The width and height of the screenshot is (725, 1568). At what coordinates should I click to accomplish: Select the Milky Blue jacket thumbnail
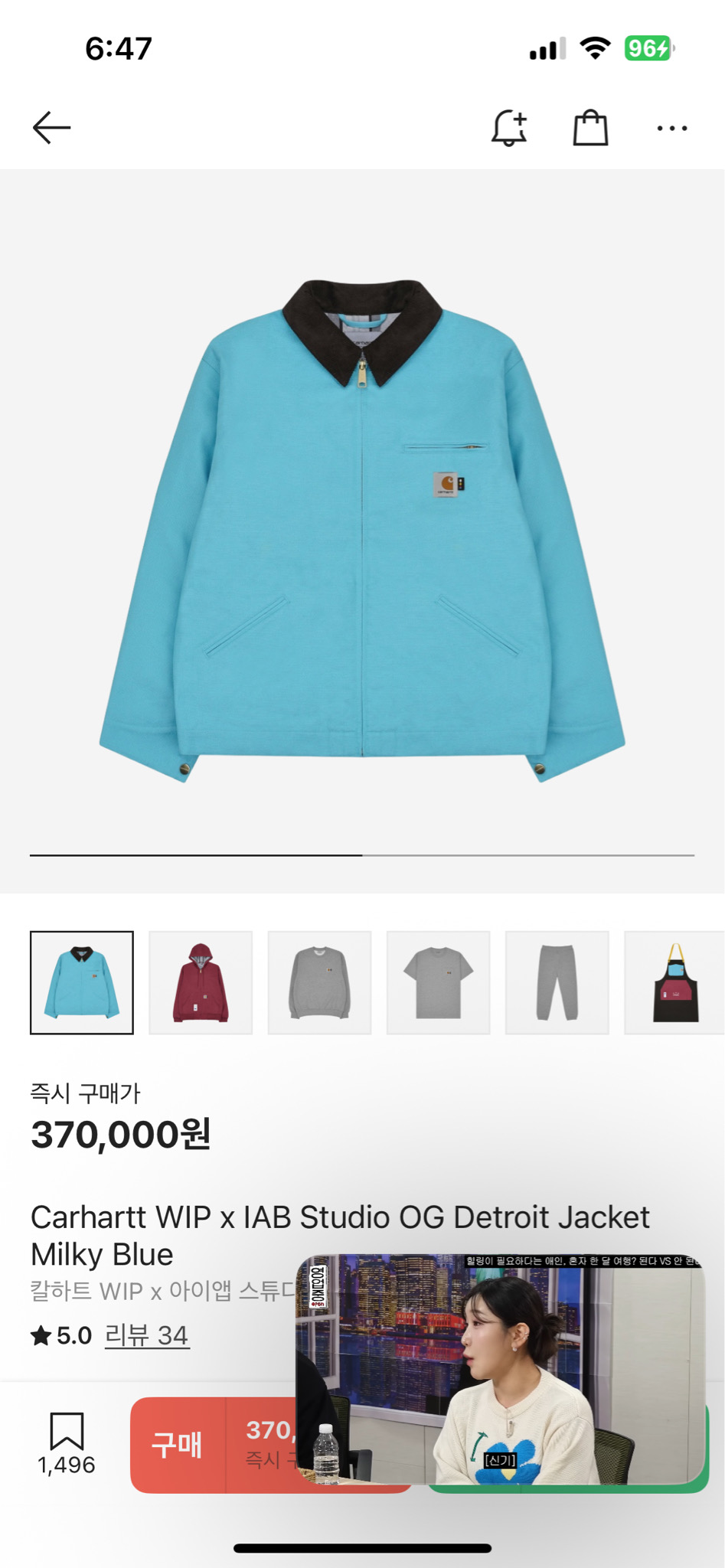pos(82,982)
